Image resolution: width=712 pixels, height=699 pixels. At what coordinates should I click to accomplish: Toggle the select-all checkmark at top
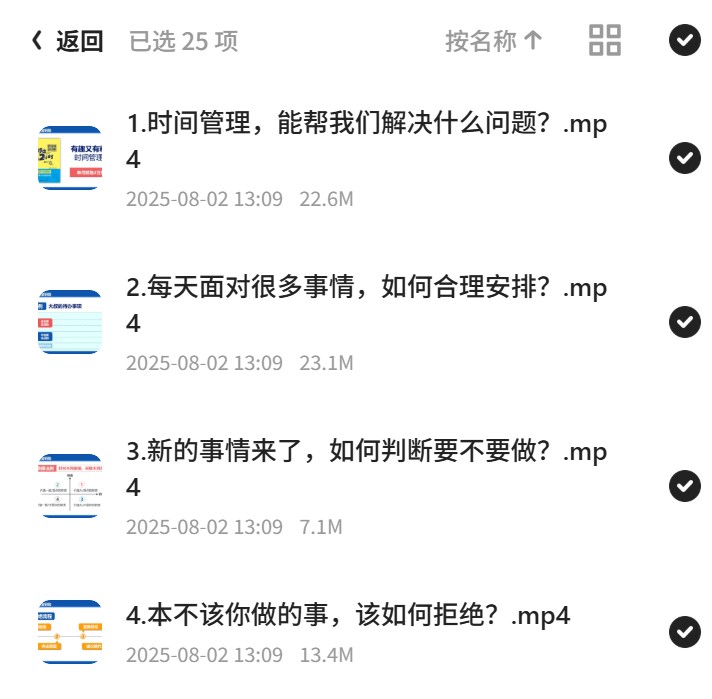tap(685, 40)
